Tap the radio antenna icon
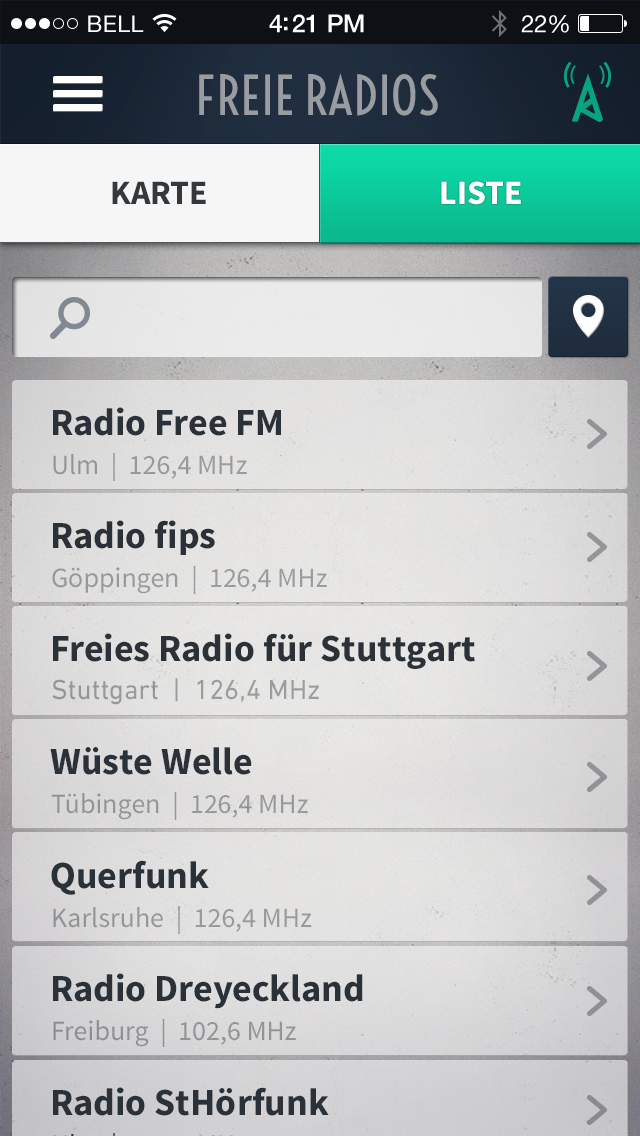 point(590,93)
